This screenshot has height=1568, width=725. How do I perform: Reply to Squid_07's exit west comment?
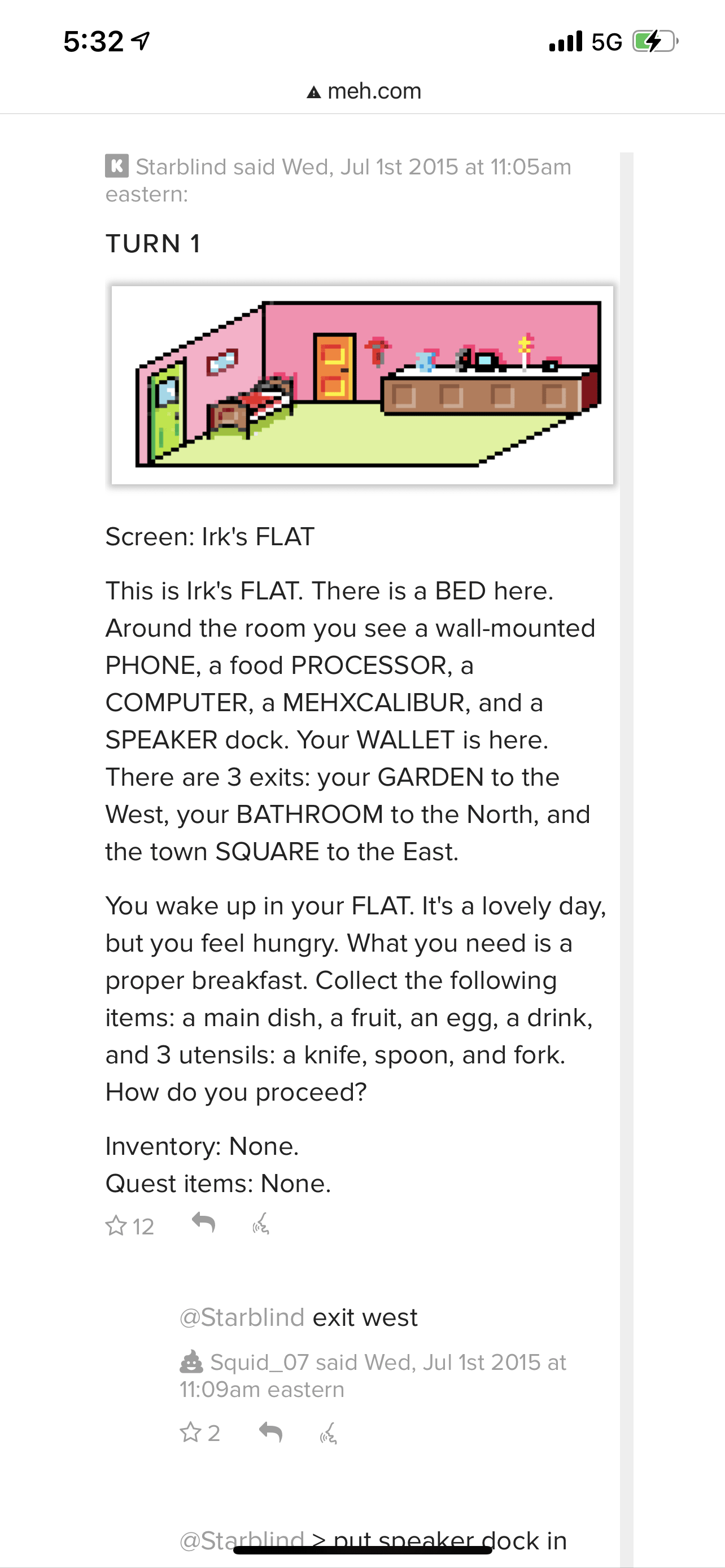(270, 1431)
